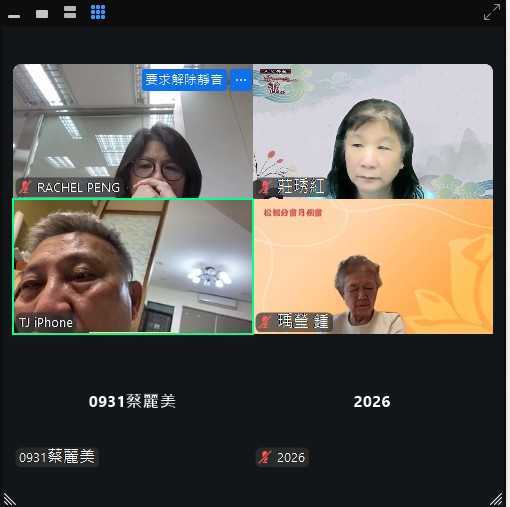The image size is (510, 507).
Task: Select the 0931蔡麗美 participant tile
Action: [x=133, y=401]
